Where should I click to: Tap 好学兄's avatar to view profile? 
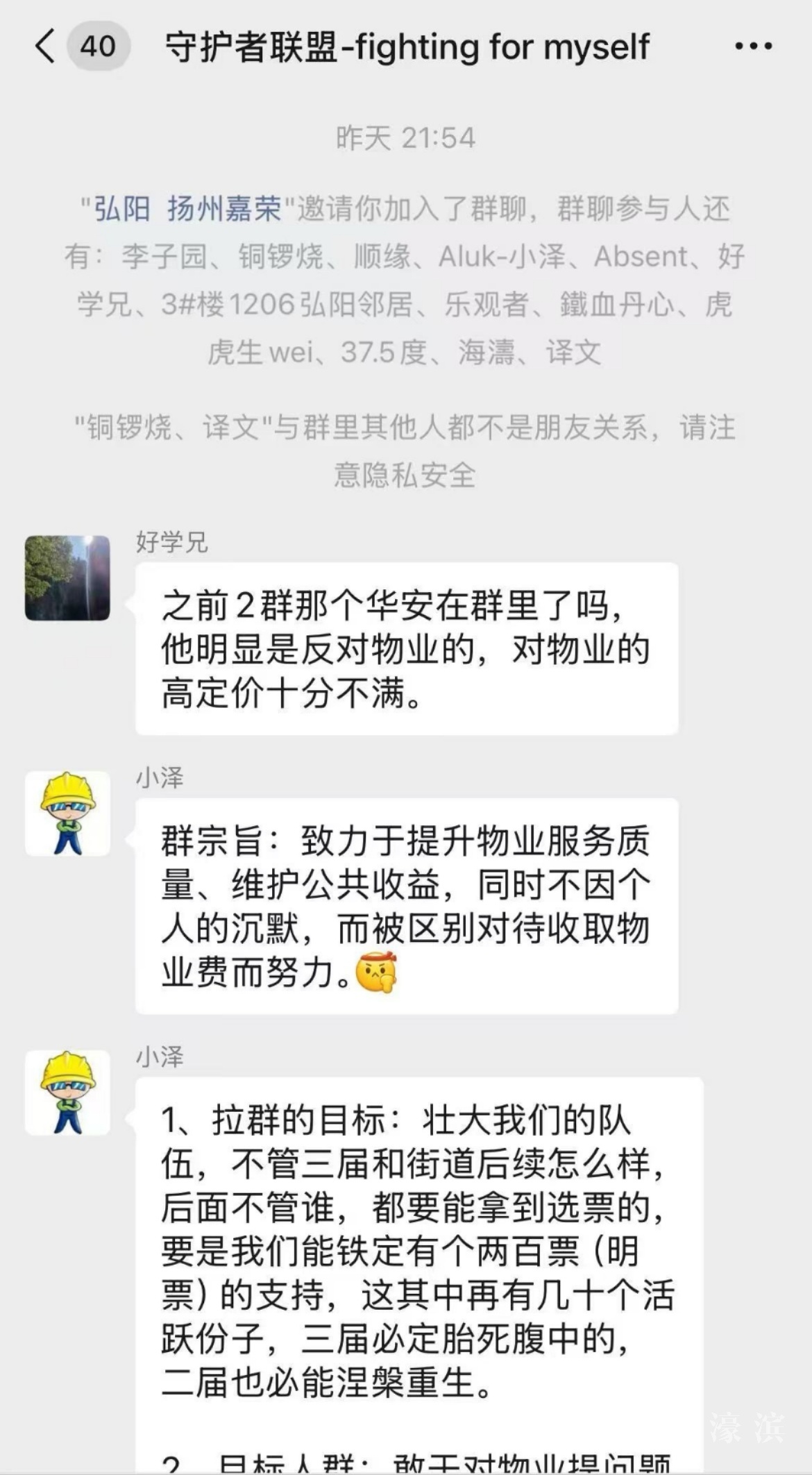tap(67, 578)
